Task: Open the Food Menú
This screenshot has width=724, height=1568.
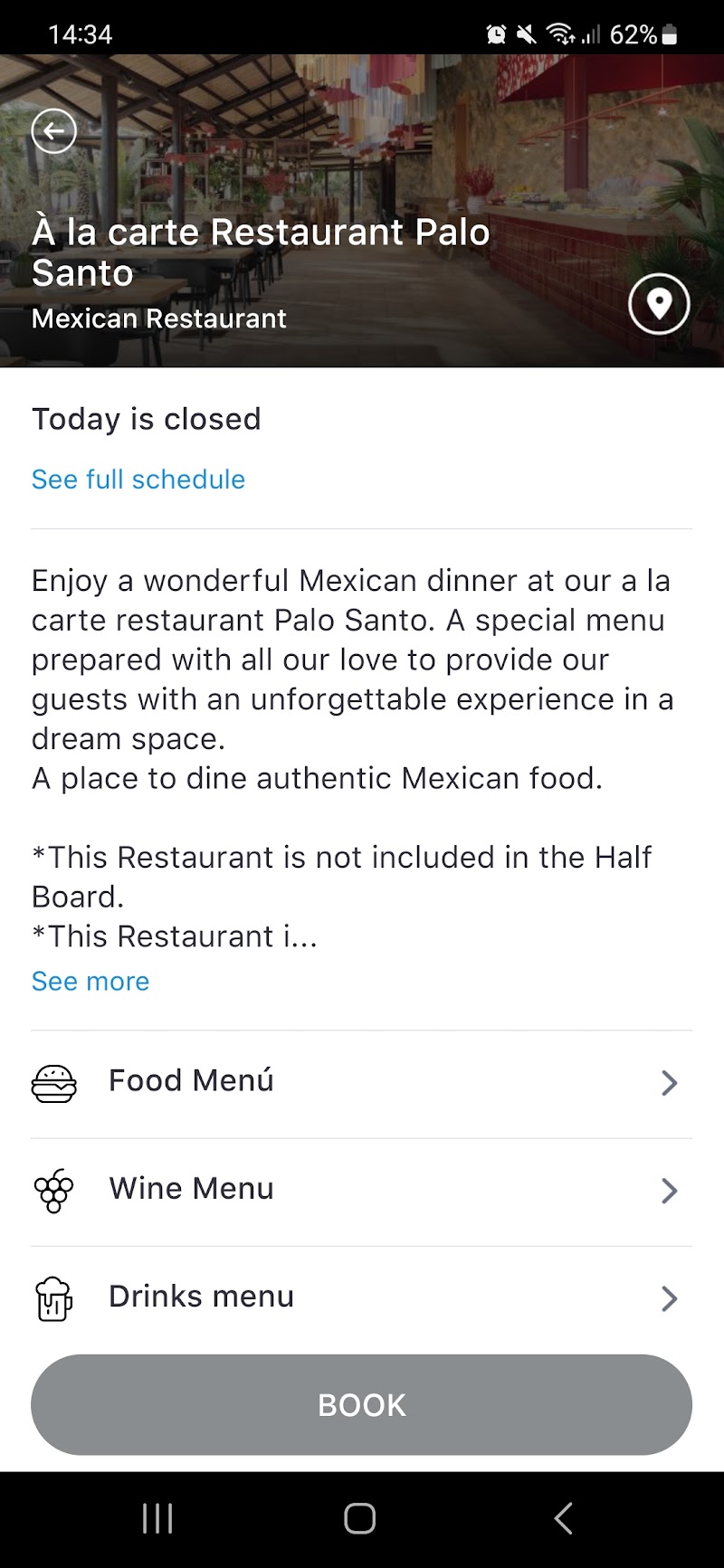Action: point(362,1082)
